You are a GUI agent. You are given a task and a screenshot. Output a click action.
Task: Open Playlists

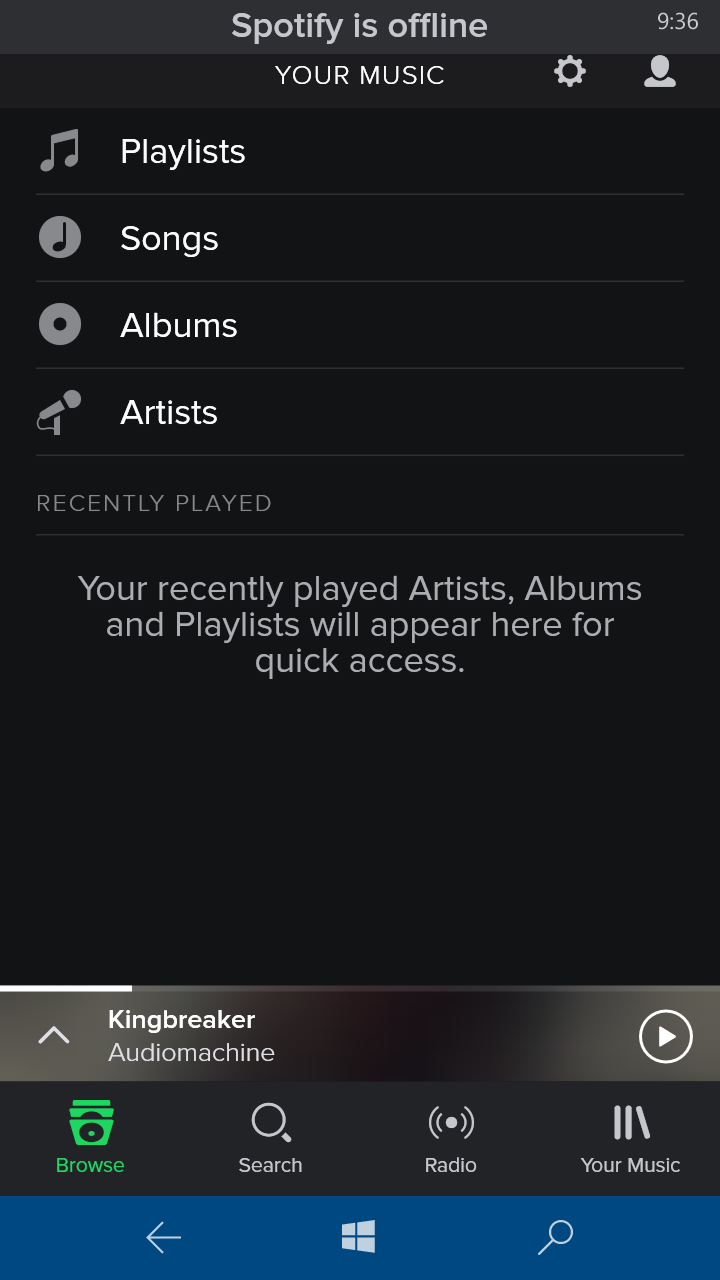(360, 152)
